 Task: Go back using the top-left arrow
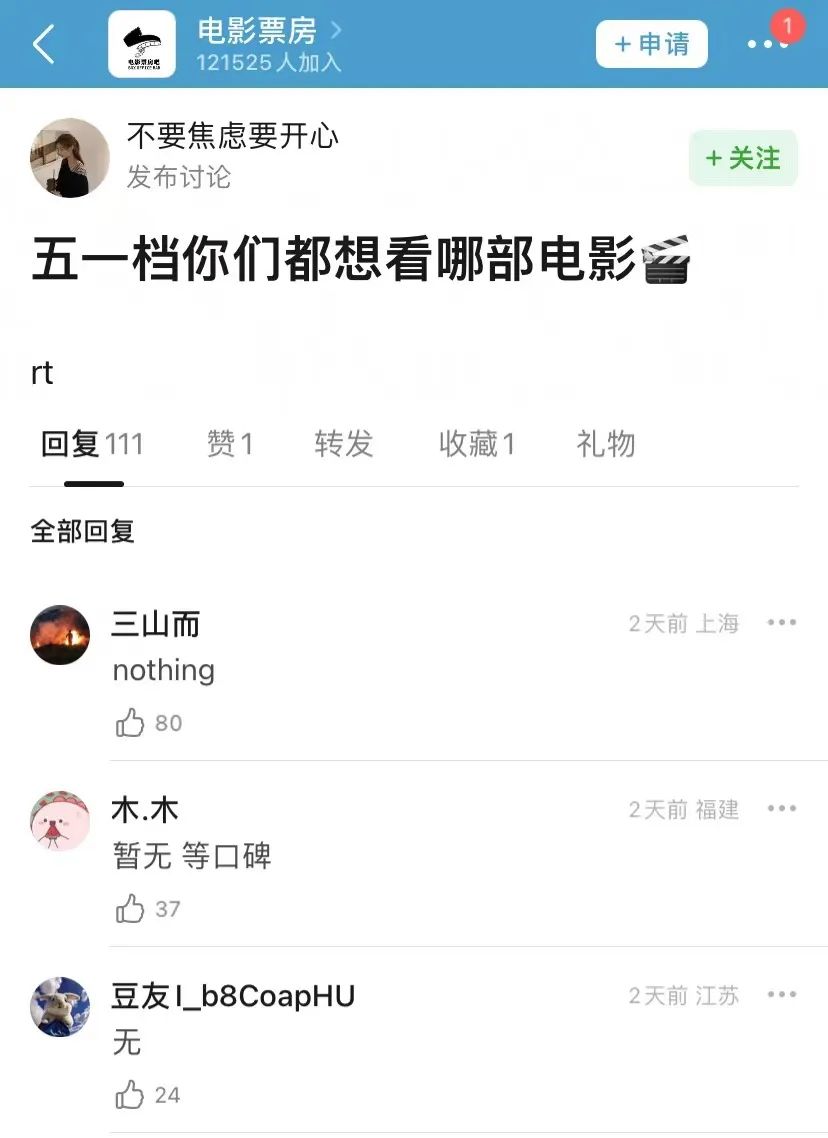[x=43, y=44]
